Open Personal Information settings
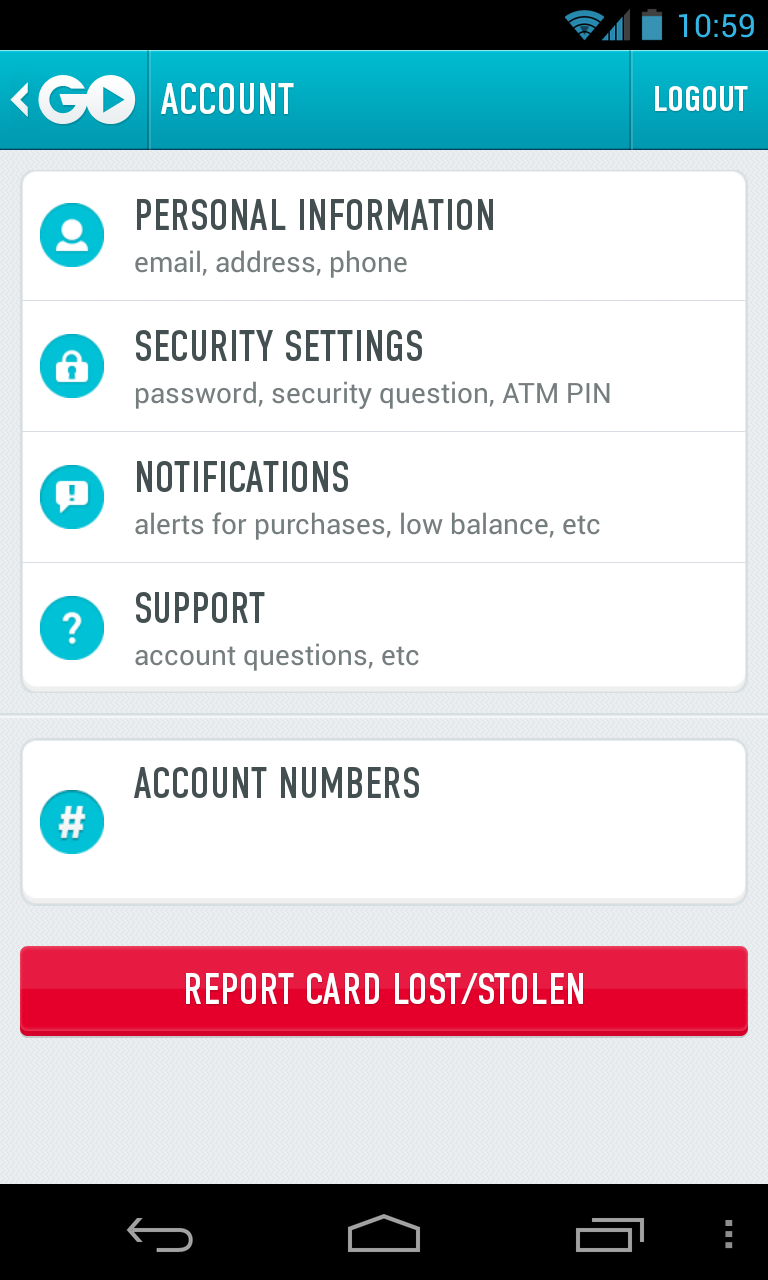Image resolution: width=768 pixels, height=1280 pixels. (383, 234)
